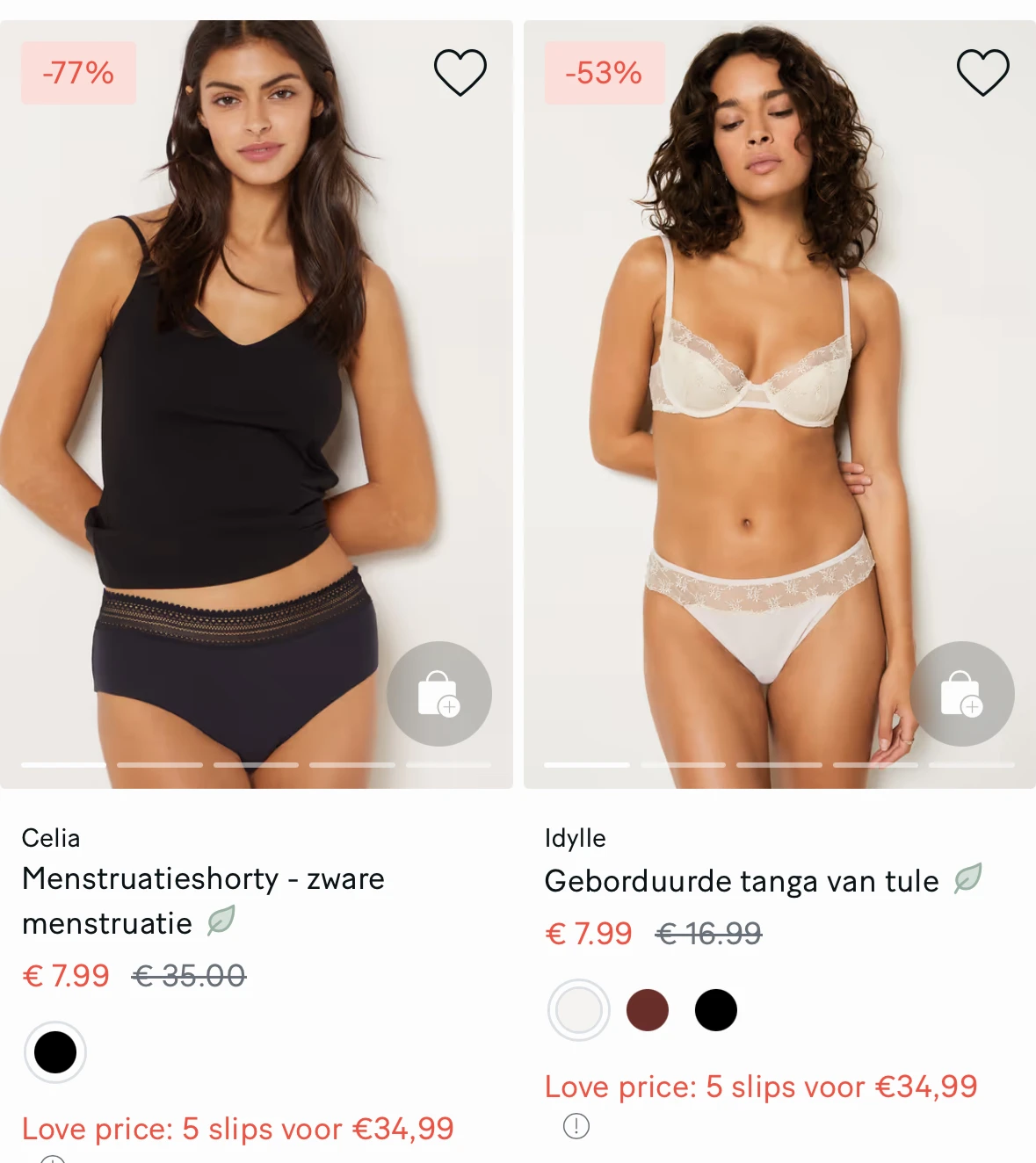Open Love price offer under Idylle tanga

click(760, 1087)
